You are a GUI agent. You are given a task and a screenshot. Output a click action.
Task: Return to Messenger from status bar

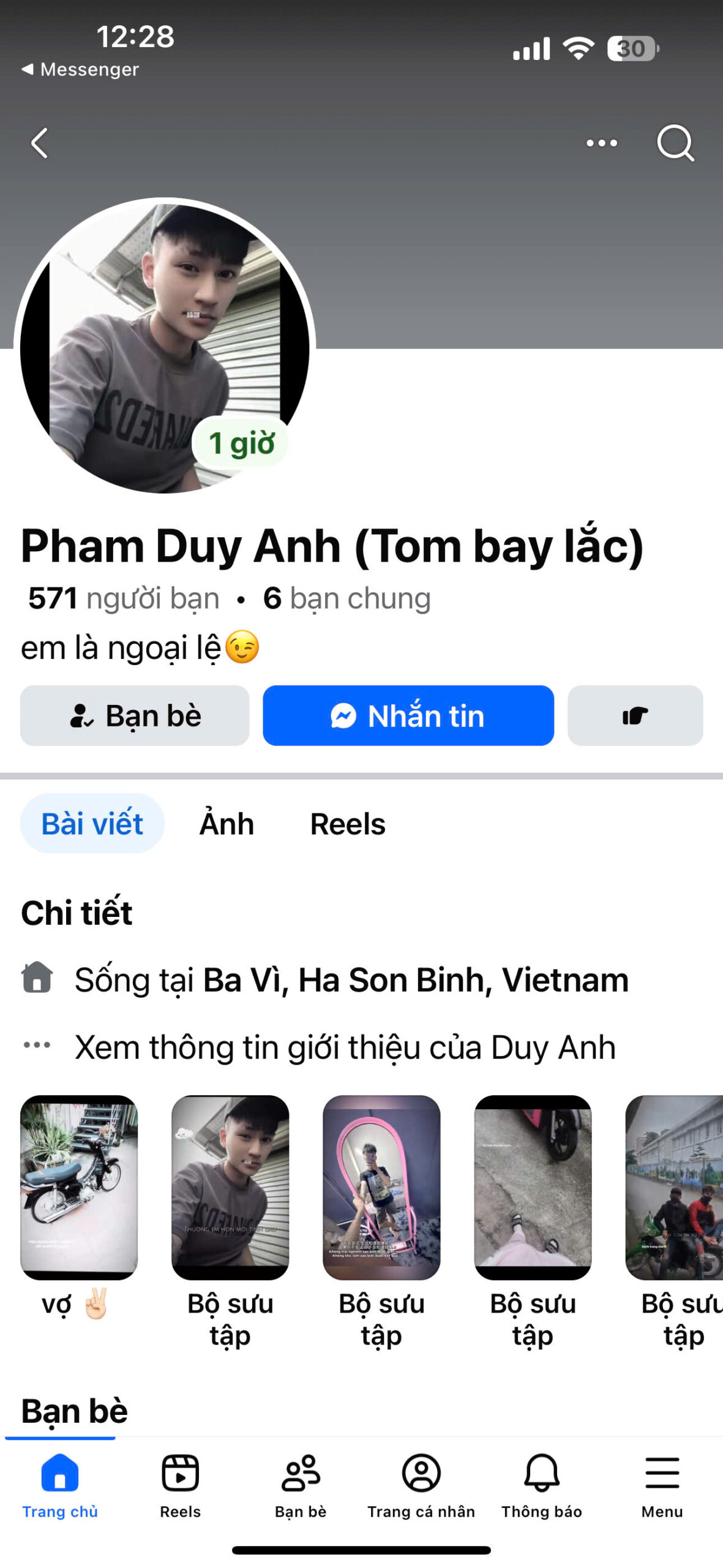point(81,70)
